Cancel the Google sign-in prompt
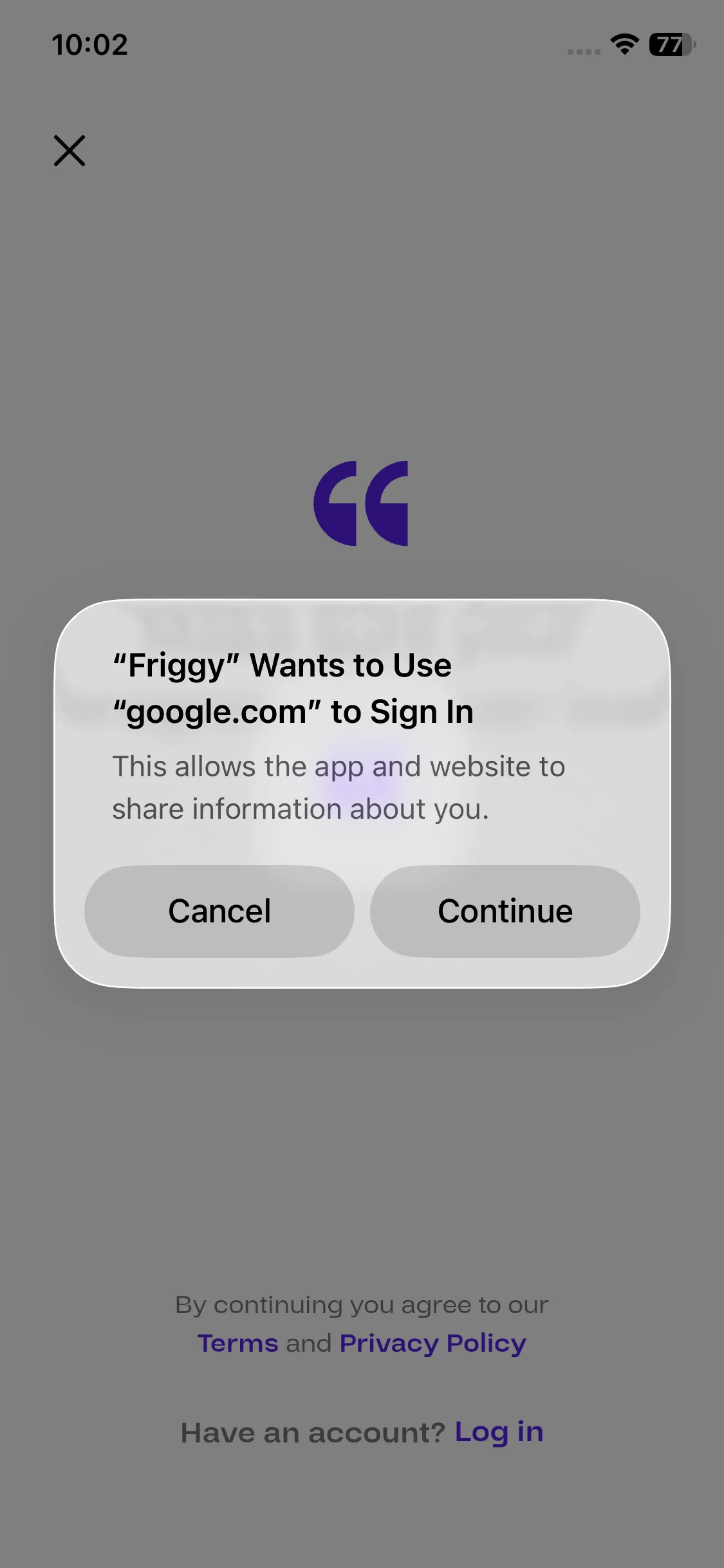This screenshot has width=724, height=1568. [x=219, y=911]
